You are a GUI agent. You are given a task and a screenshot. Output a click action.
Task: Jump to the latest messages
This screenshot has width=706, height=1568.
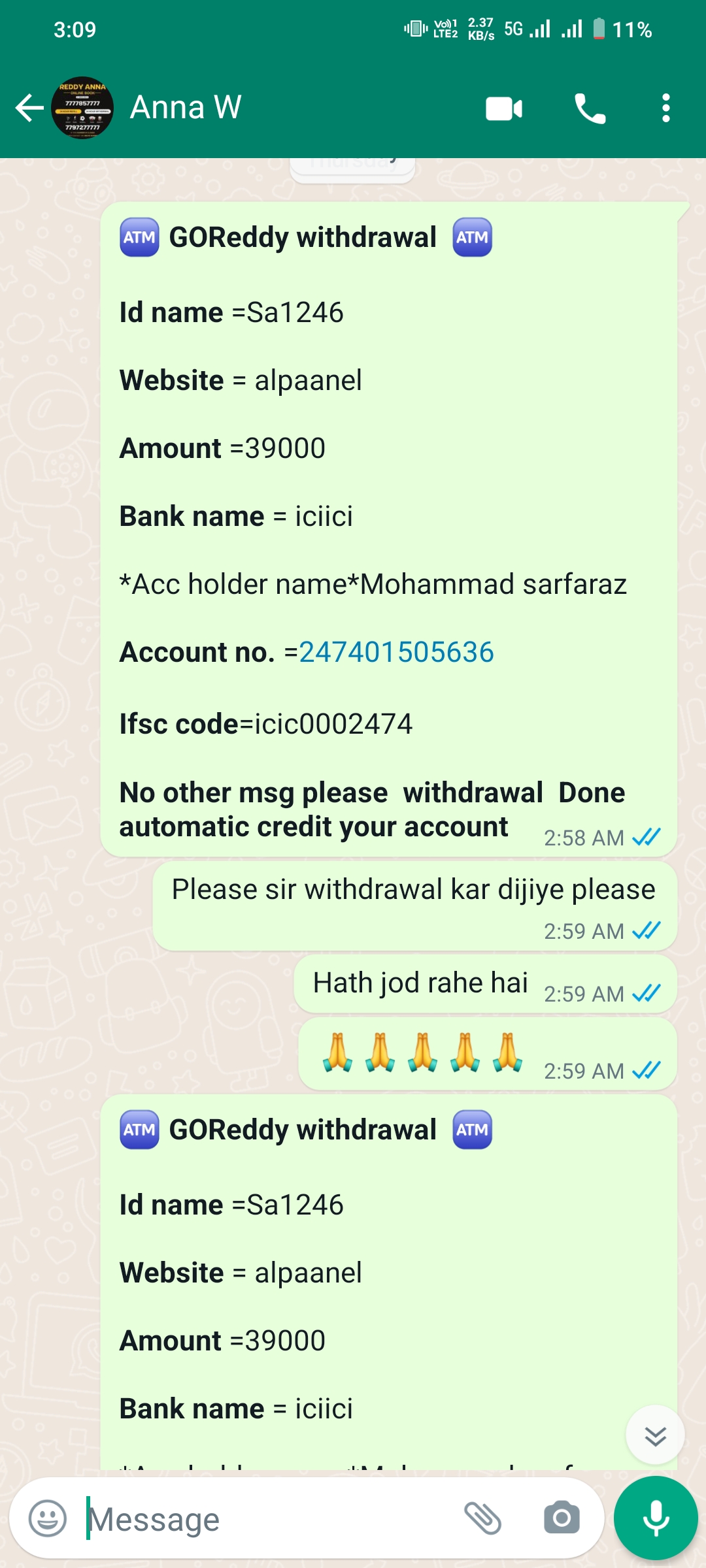pyautogui.click(x=655, y=1435)
